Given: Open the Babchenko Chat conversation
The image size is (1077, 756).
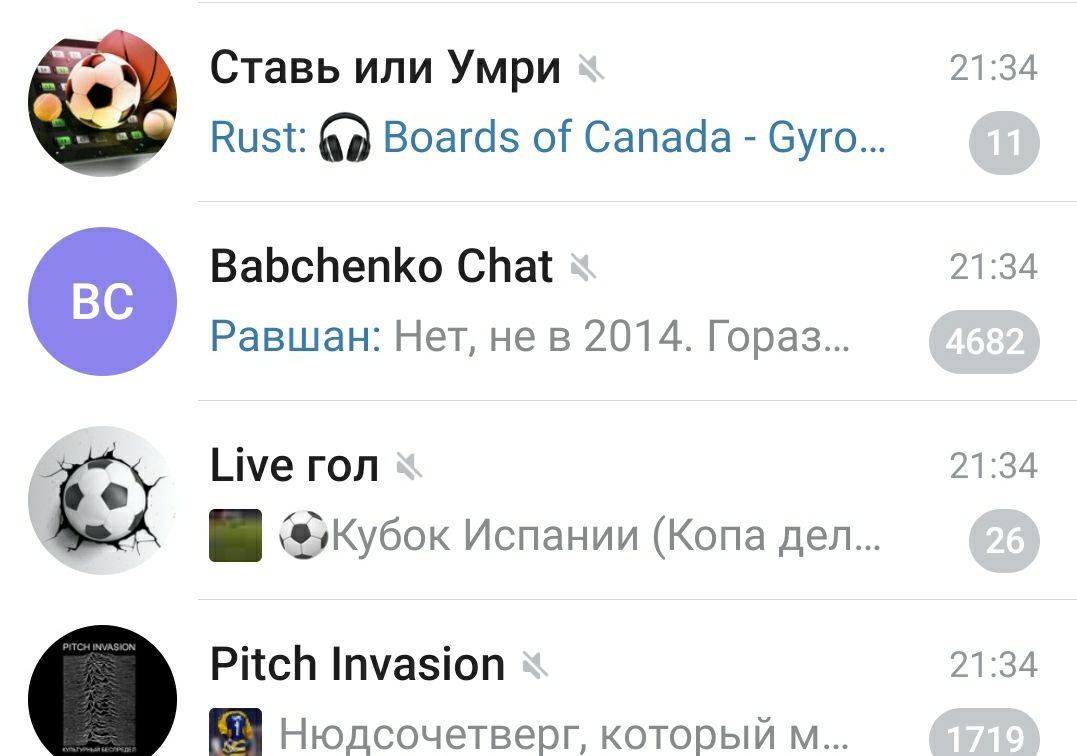Looking at the screenshot, I should coord(540,301).
